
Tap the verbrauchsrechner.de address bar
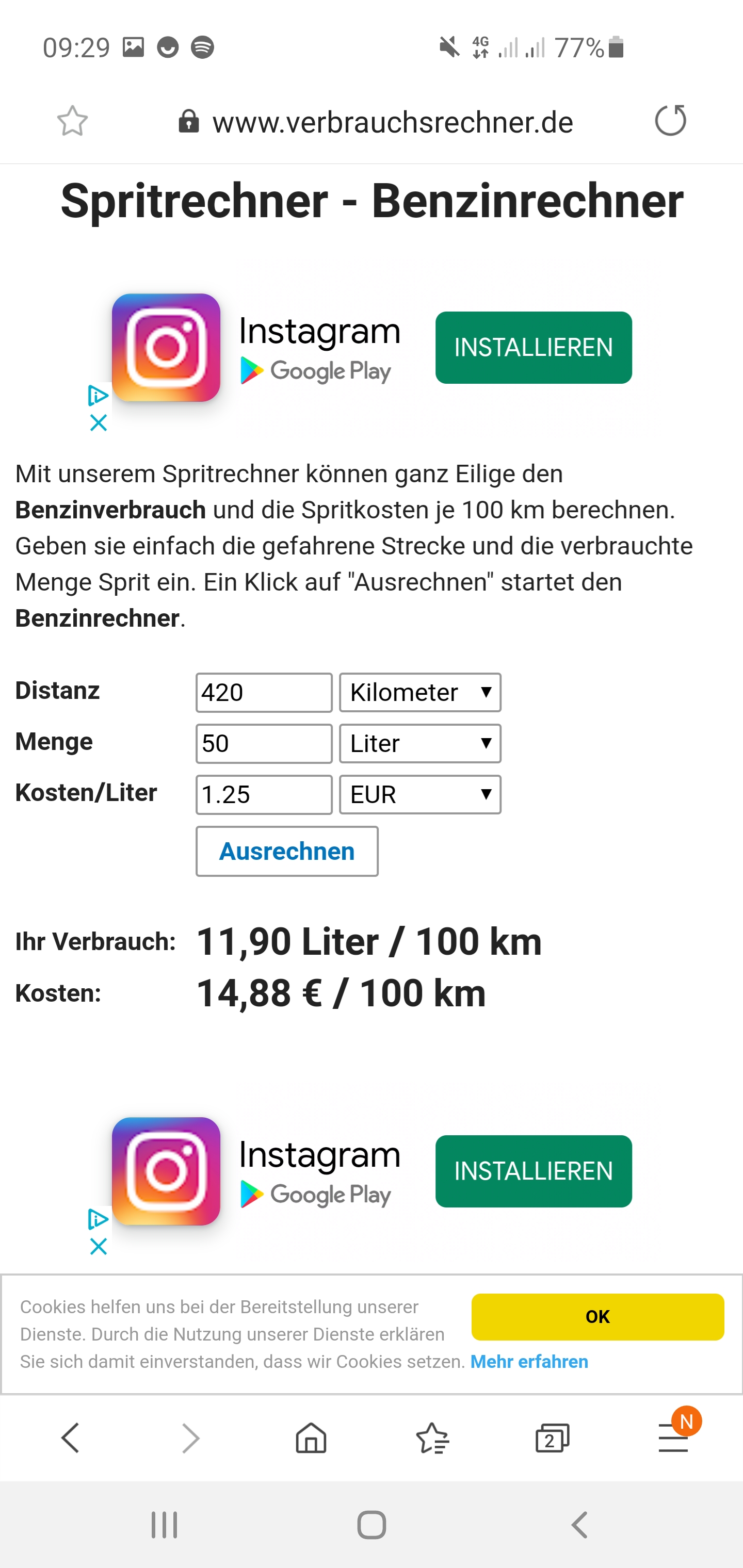(x=392, y=122)
